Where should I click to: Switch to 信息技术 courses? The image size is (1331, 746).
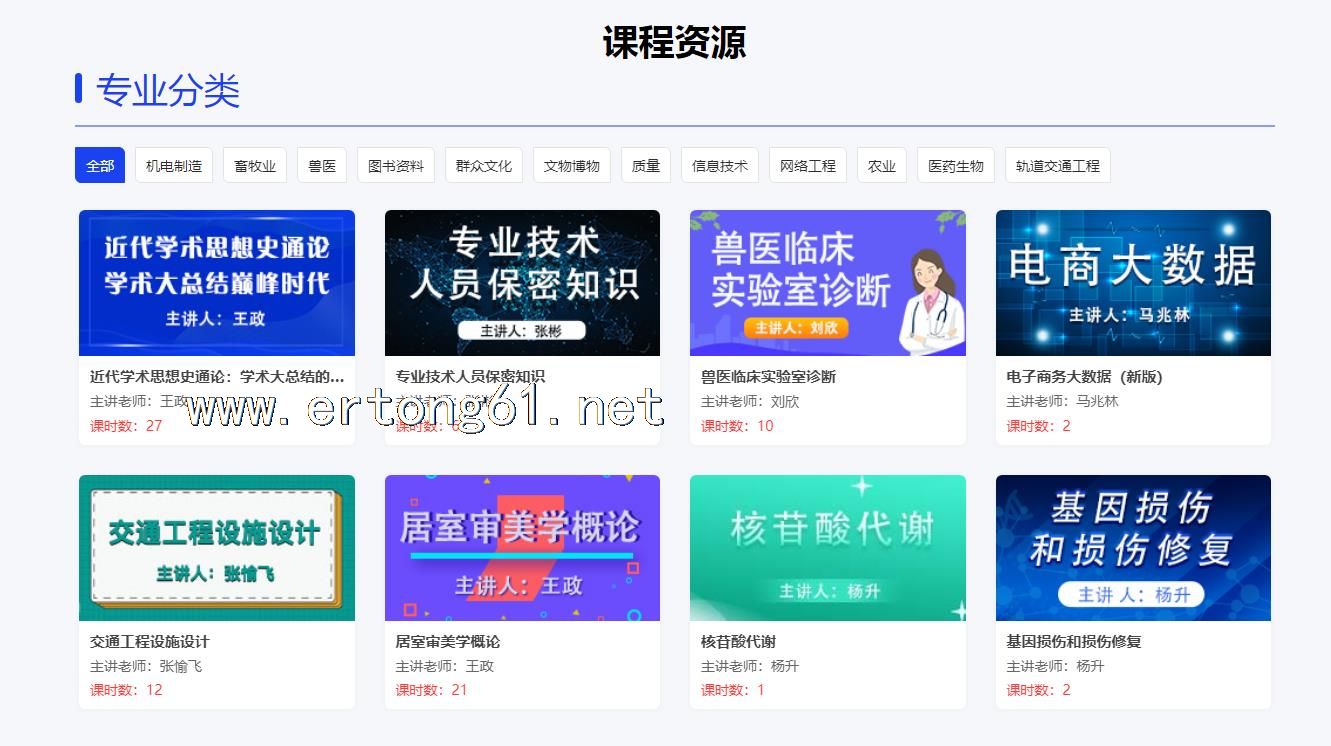click(720, 166)
